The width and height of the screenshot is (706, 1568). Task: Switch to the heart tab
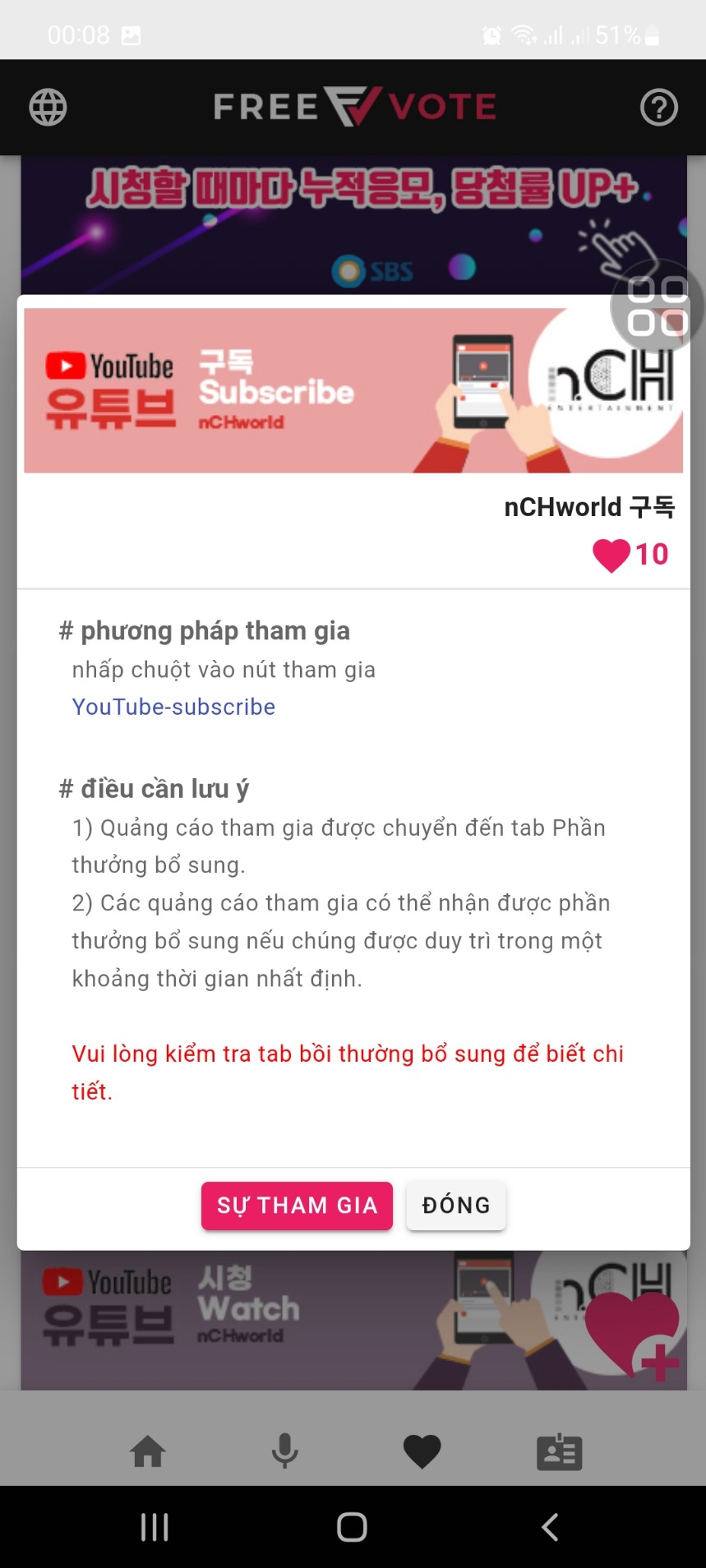(x=422, y=1451)
